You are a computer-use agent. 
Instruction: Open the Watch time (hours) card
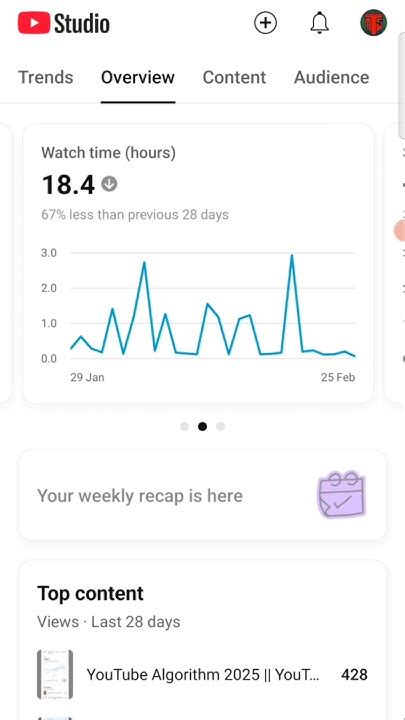pos(198,264)
